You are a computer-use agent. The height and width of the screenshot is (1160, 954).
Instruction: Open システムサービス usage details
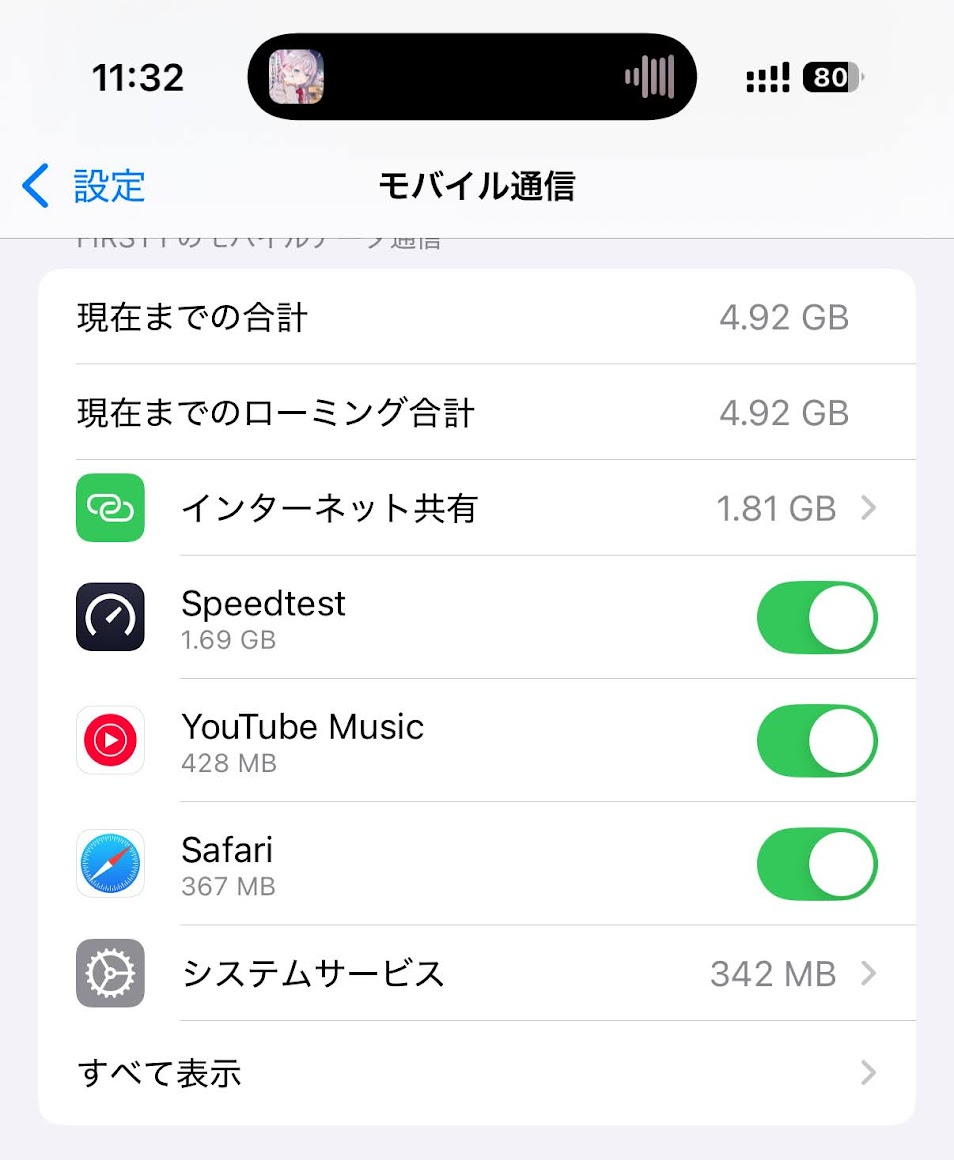click(x=477, y=973)
